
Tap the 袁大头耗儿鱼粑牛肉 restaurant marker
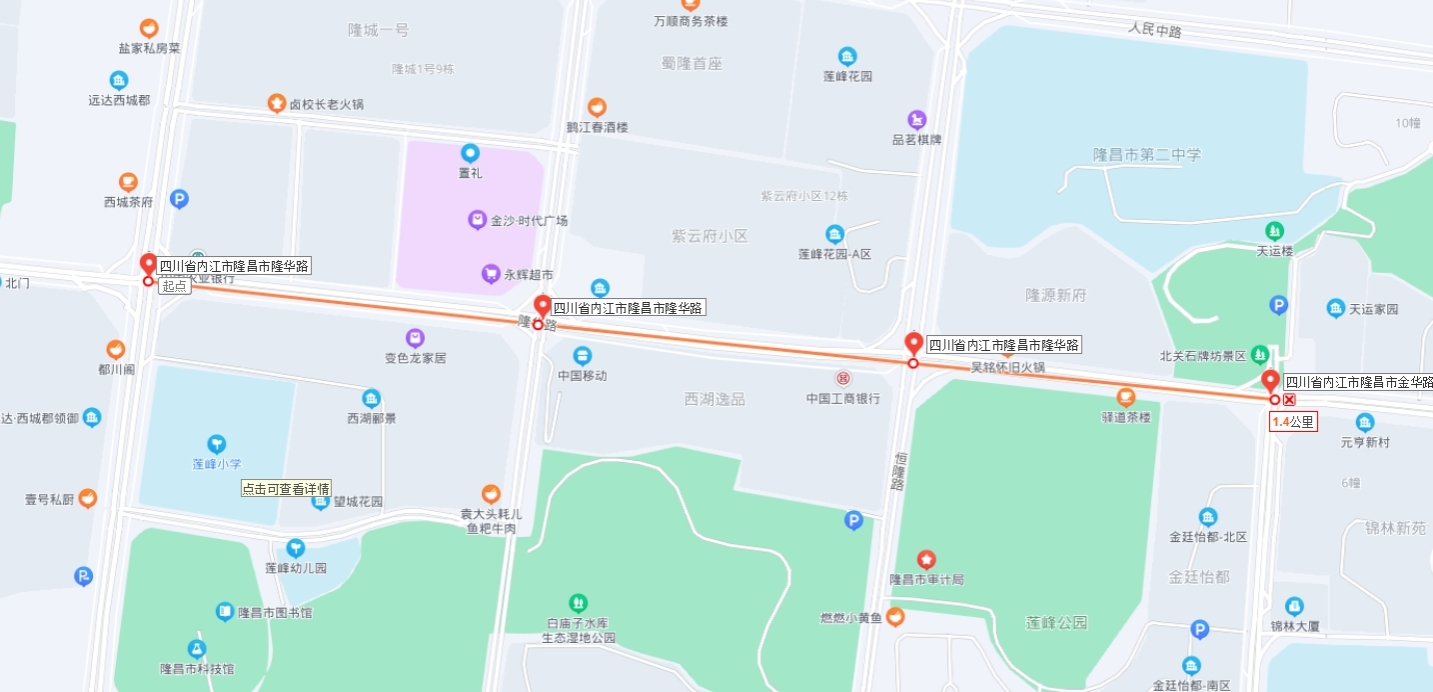[490, 494]
